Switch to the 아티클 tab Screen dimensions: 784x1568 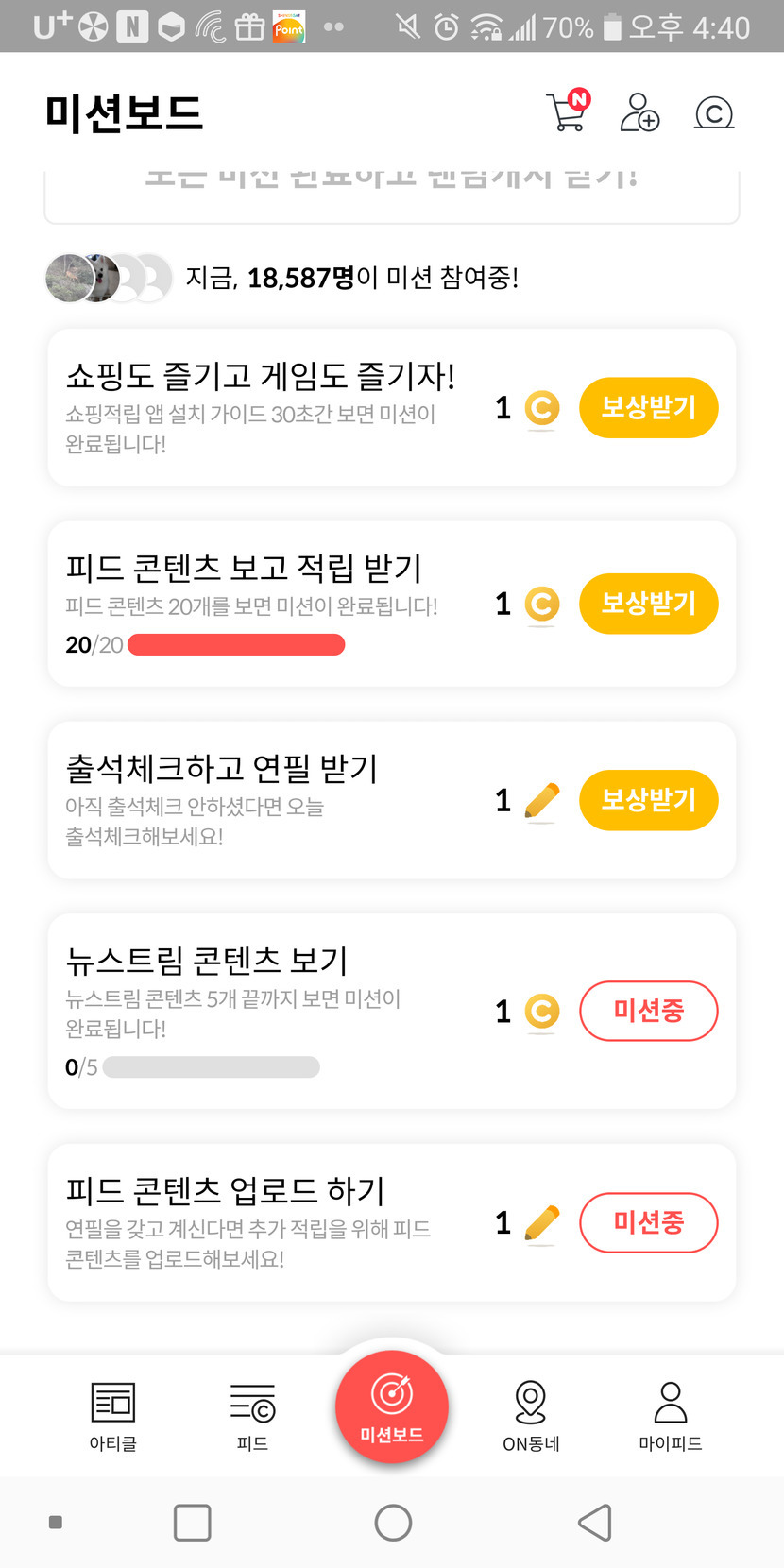(113, 1415)
